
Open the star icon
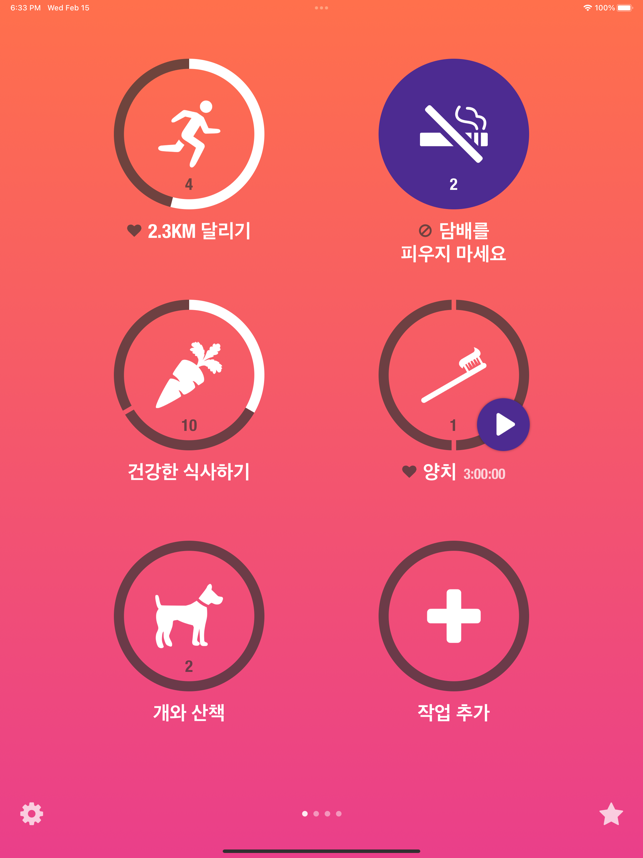[611, 813]
